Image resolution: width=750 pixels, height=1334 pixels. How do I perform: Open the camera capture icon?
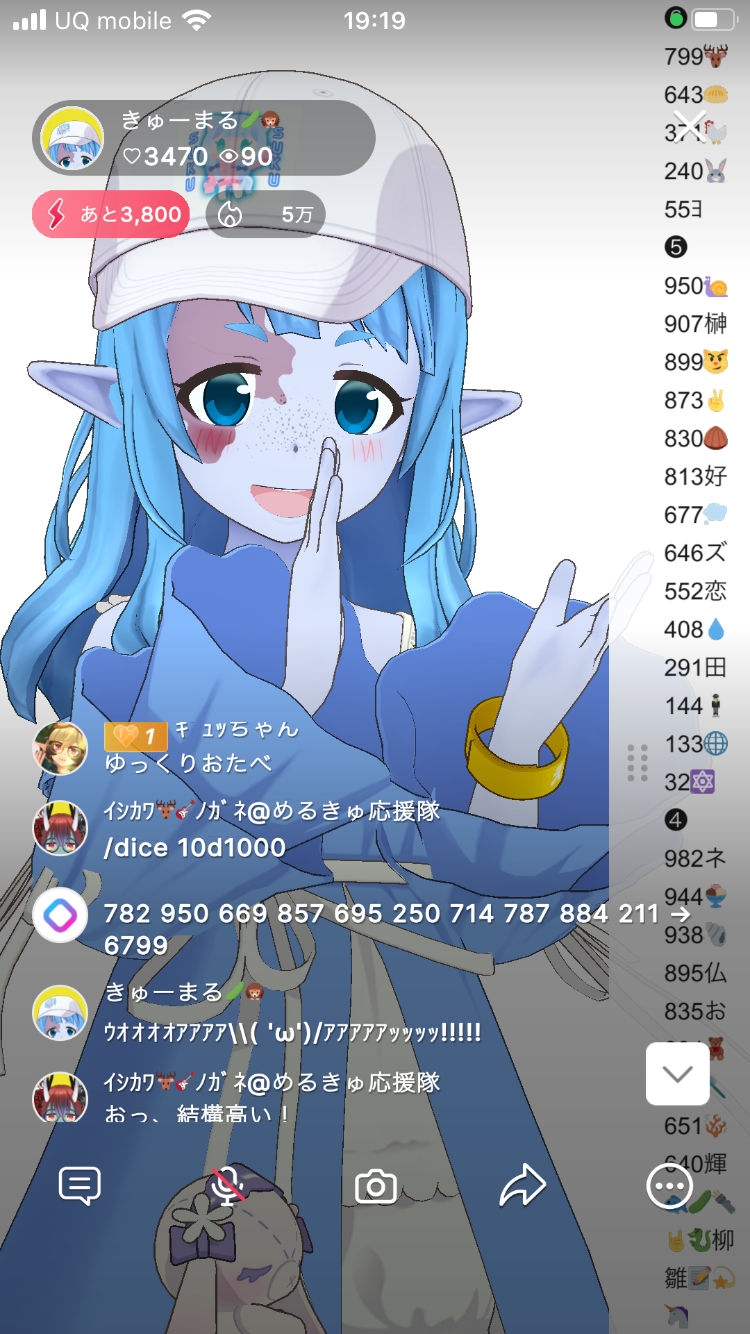click(376, 1186)
